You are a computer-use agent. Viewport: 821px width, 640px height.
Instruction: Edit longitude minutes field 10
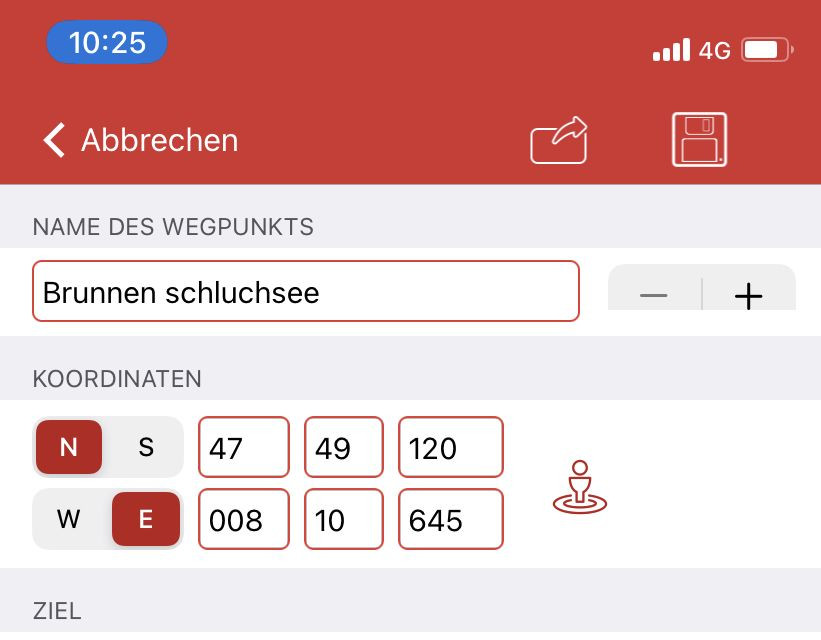tap(344, 520)
